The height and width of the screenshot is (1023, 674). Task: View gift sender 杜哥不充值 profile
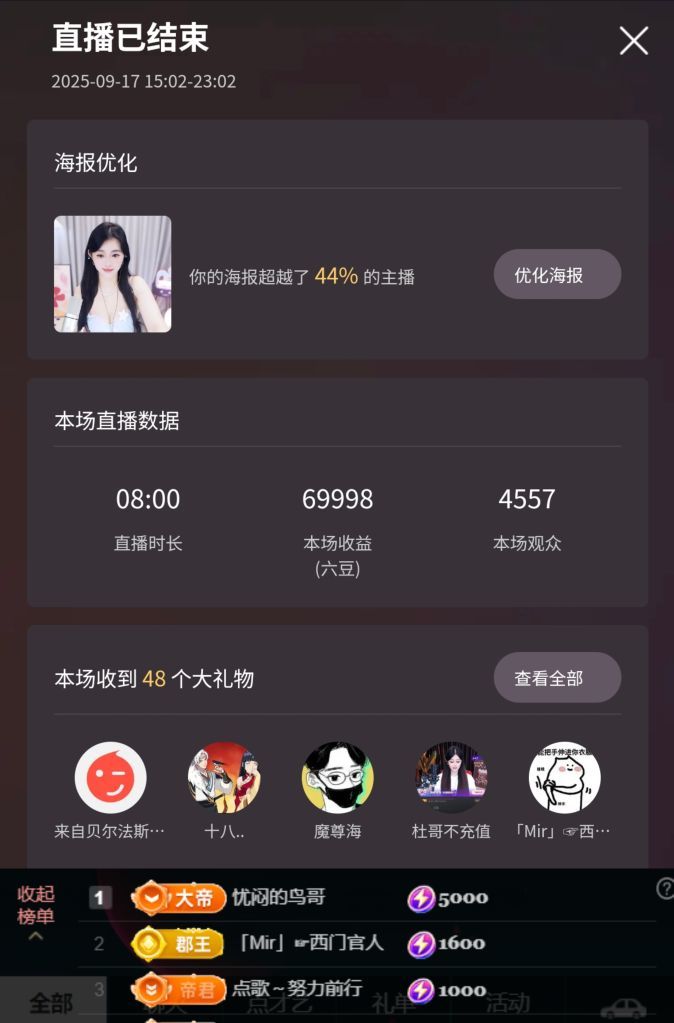click(x=451, y=777)
